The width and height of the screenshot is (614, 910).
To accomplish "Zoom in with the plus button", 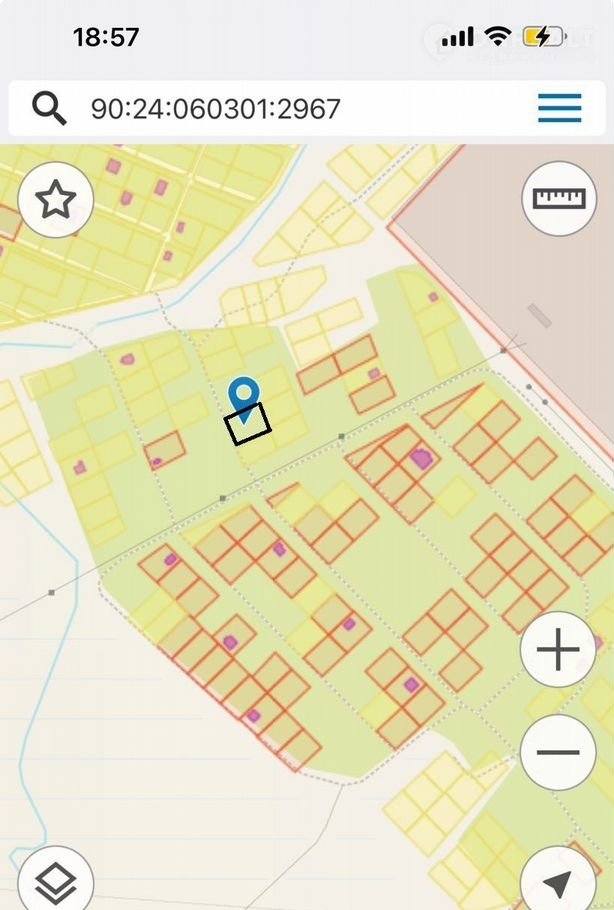I will tap(558, 650).
